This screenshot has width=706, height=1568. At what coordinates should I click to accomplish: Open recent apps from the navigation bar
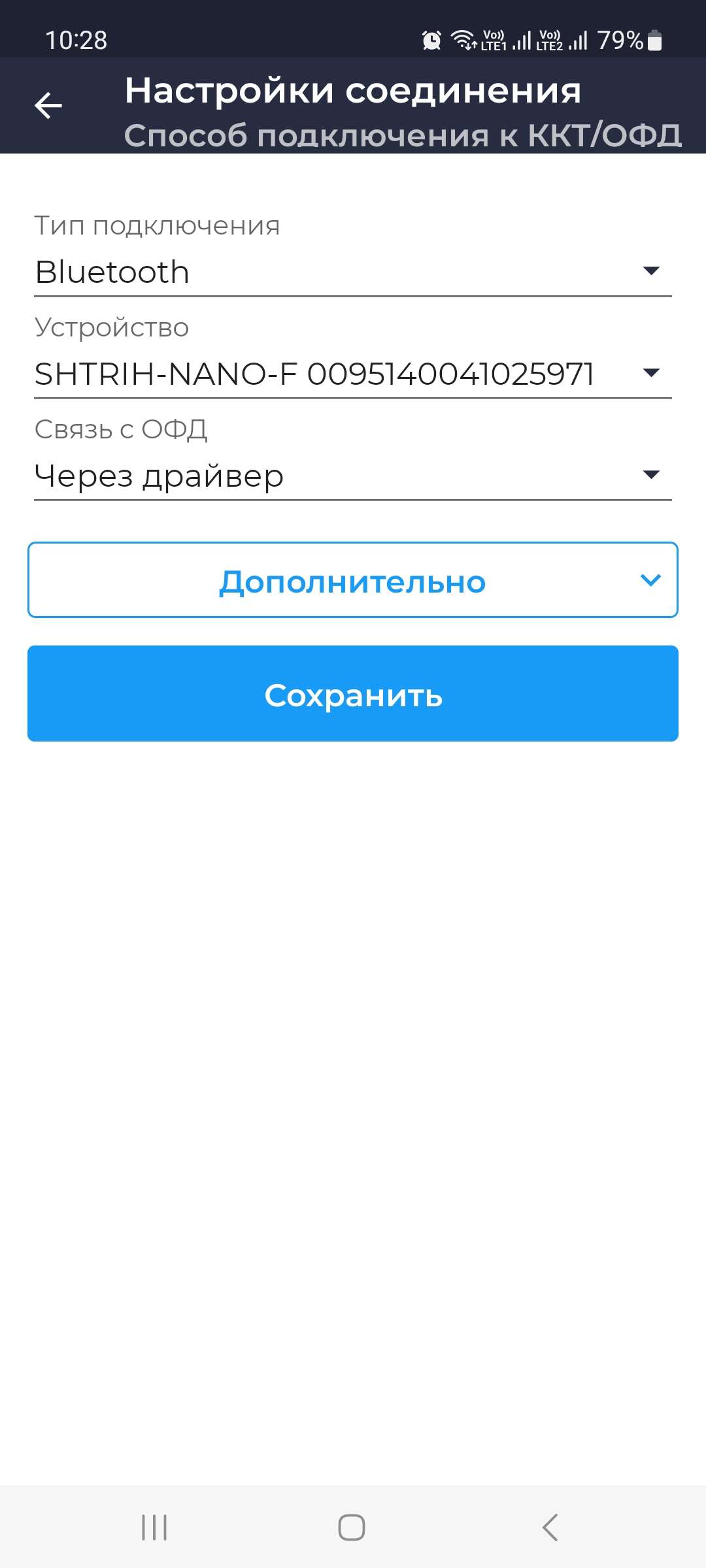pos(155,1527)
